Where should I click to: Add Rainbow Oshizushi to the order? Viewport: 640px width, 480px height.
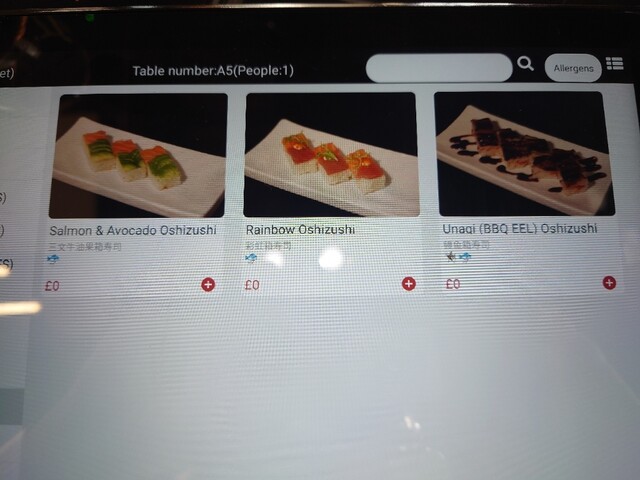pyautogui.click(x=409, y=284)
